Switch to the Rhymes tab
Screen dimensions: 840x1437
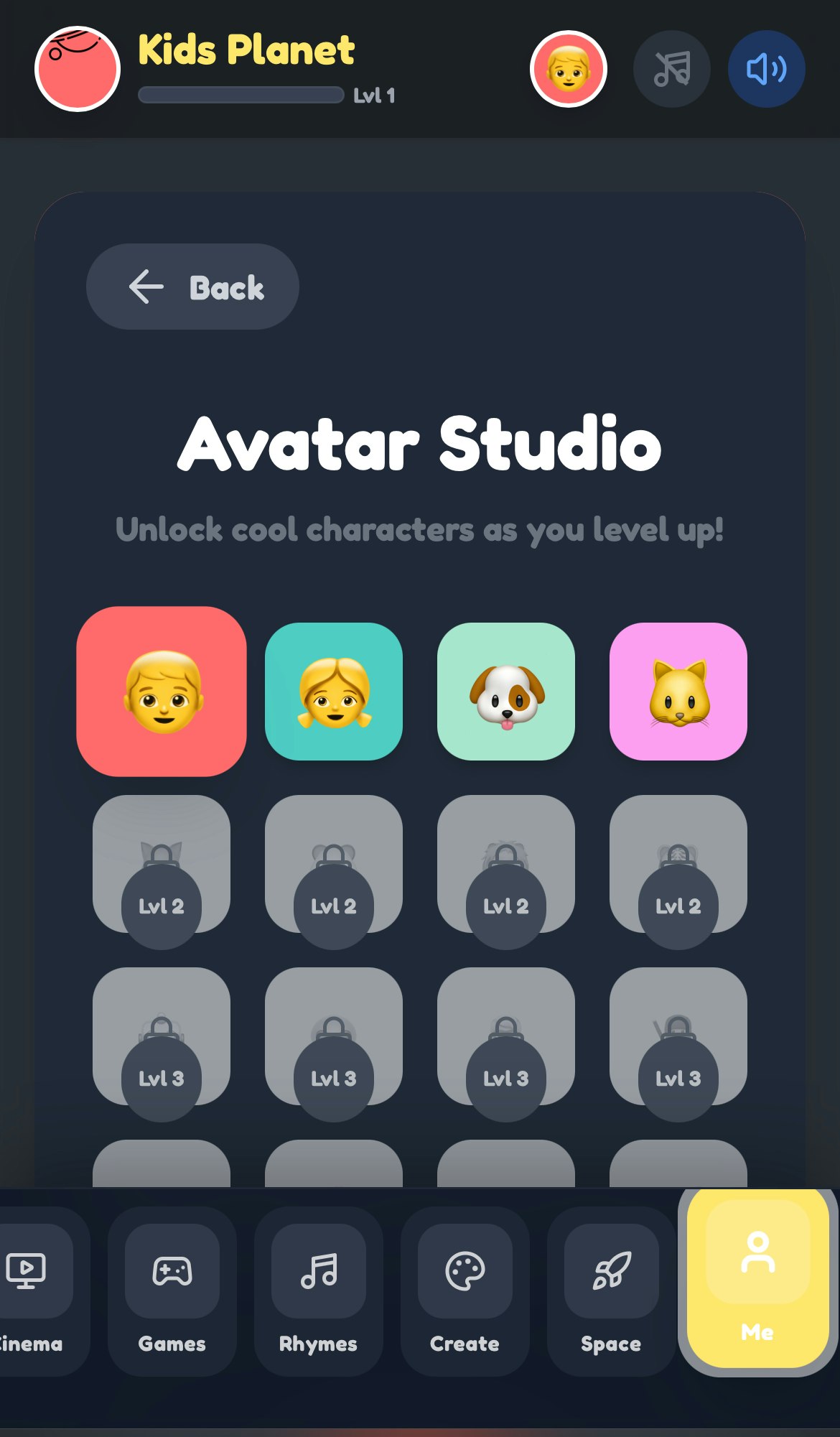(319, 1291)
